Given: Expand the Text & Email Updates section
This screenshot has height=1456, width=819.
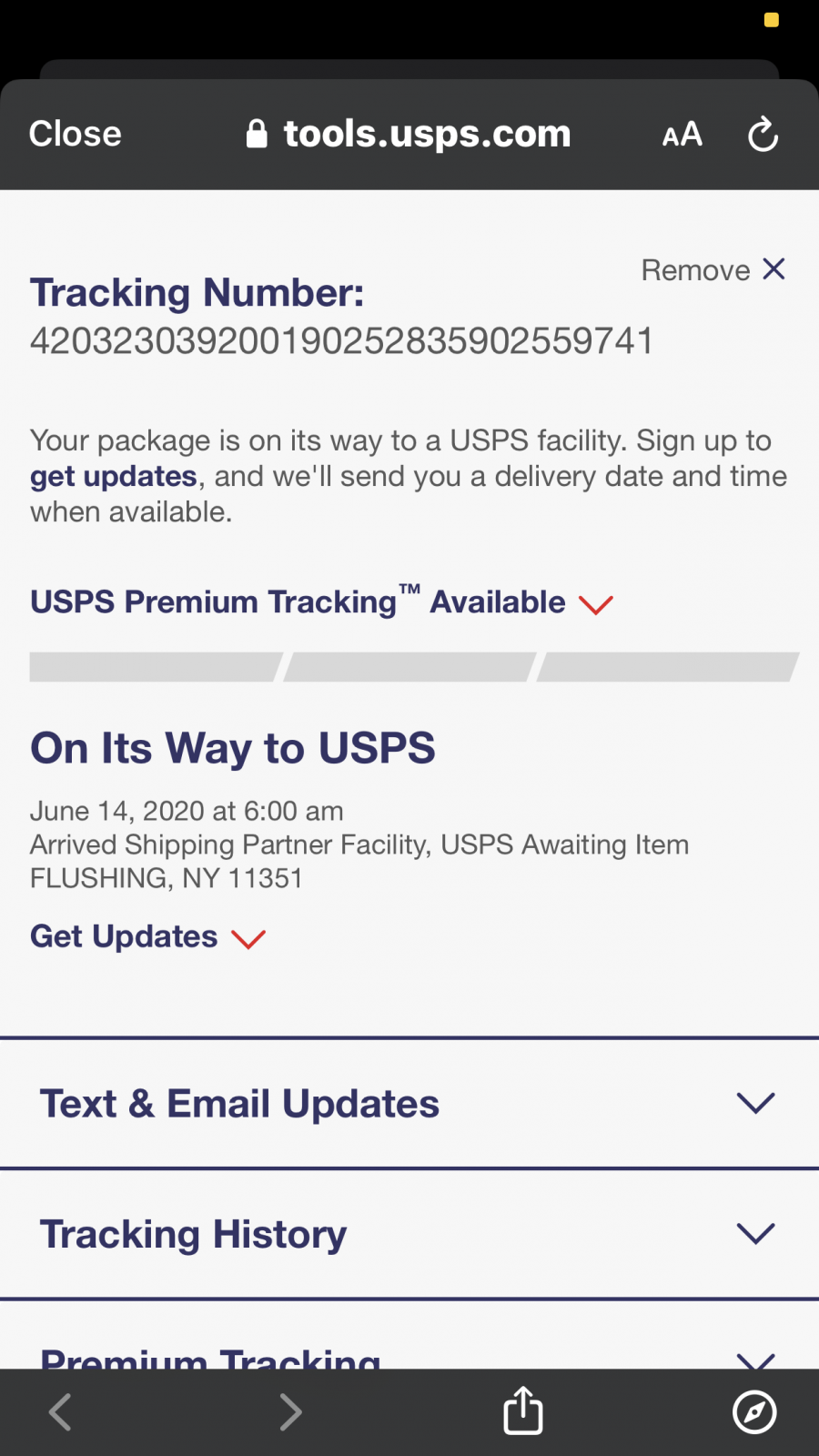Looking at the screenshot, I should pos(409,1104).
